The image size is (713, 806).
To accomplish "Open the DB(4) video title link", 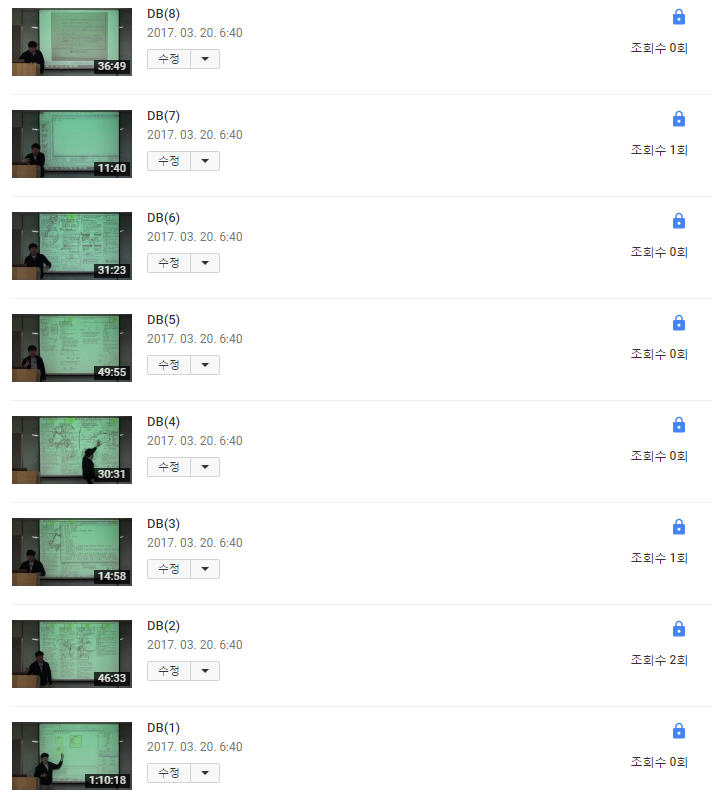I will tap(163, 422).
